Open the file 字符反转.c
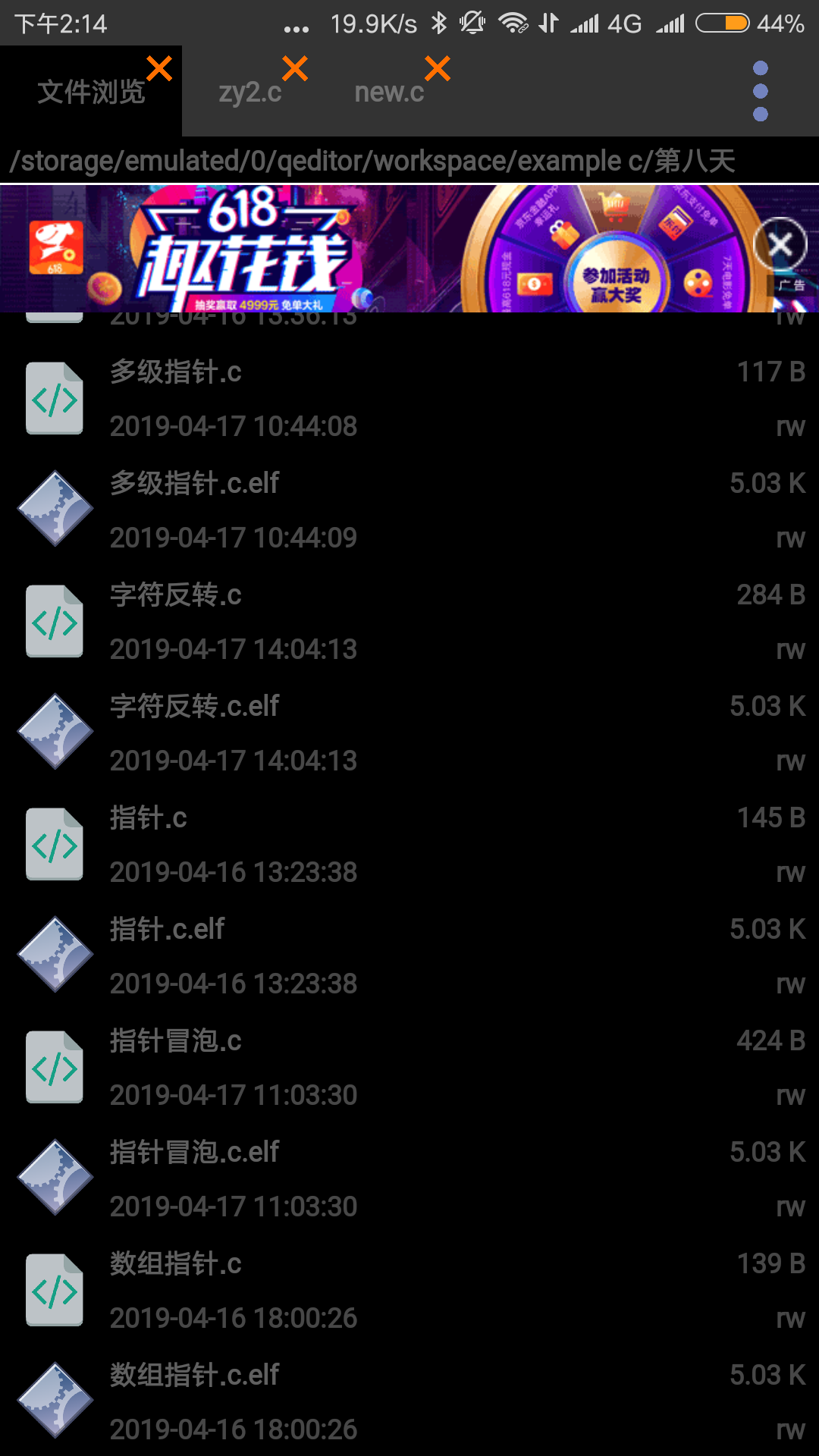This screenshot has width=819, height=1456. tap(176, 595)
